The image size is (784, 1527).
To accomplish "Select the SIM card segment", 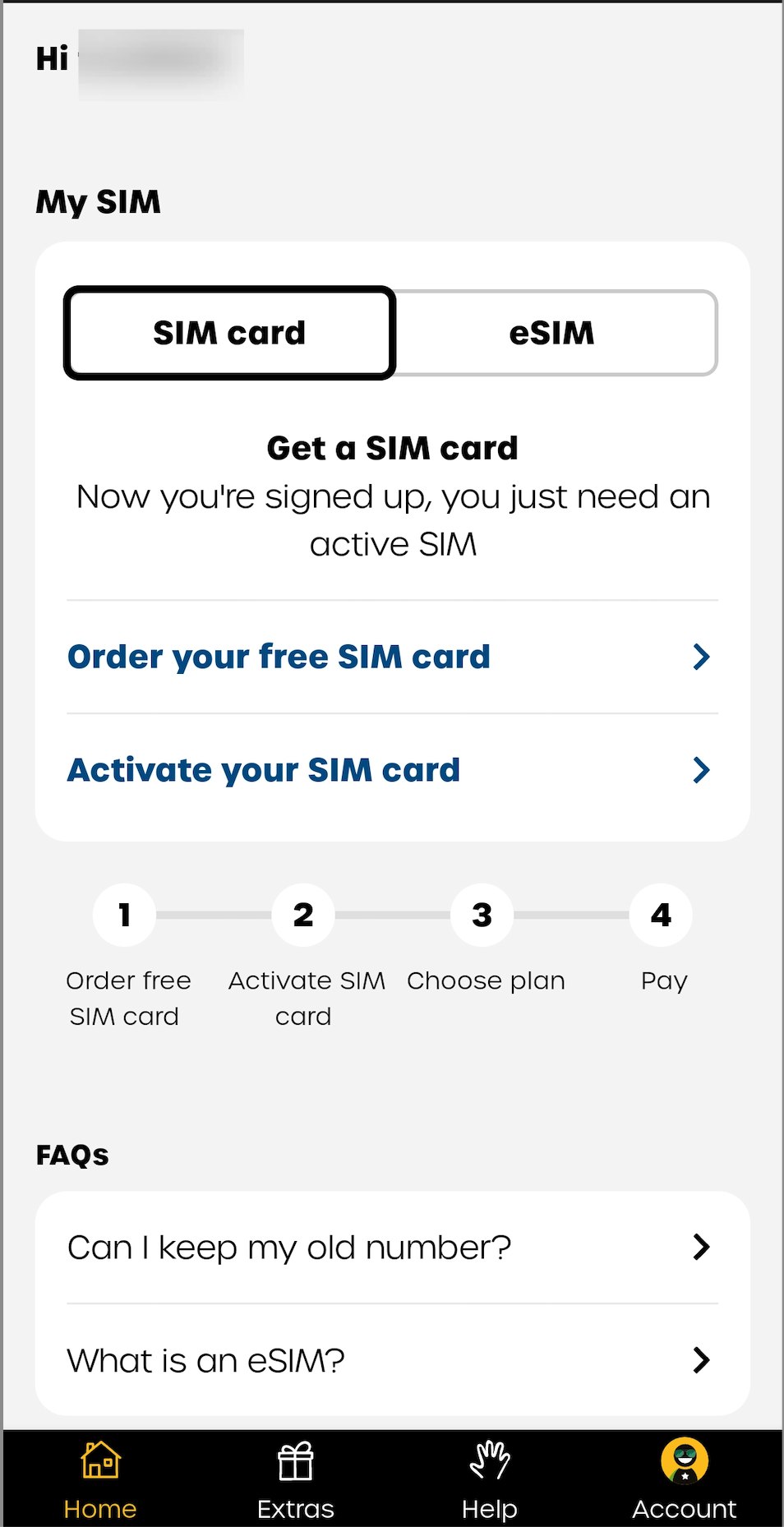I will click(x=229, y=333).
